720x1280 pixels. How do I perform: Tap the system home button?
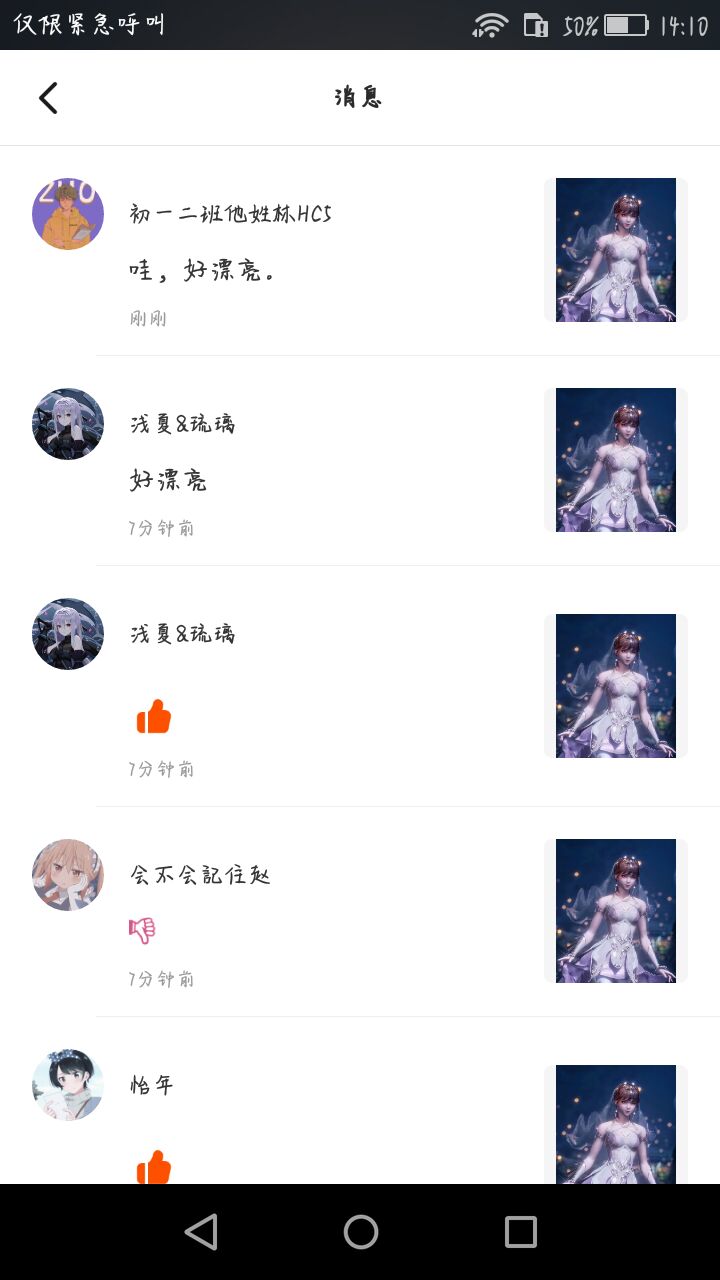[x=360, y=1232]
